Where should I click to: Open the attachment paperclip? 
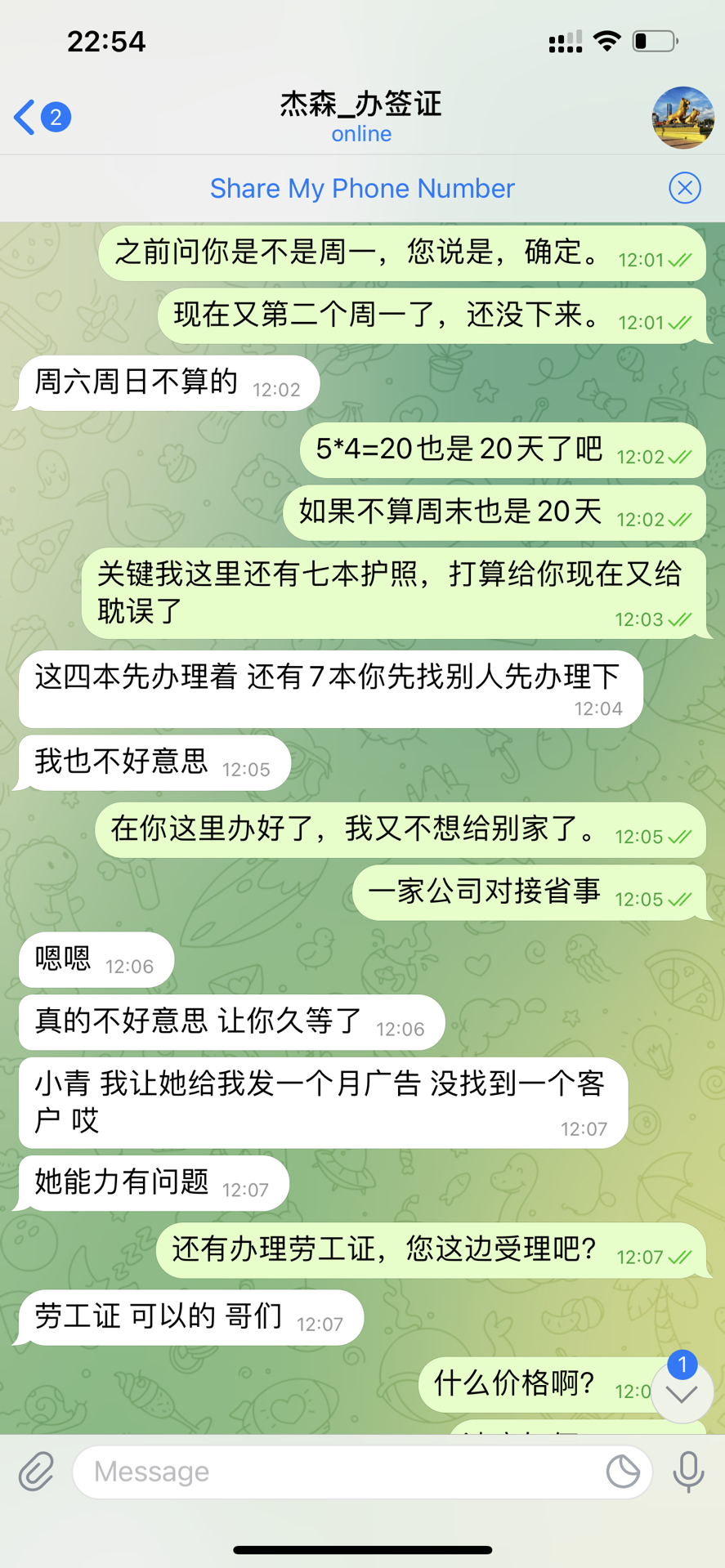pos(36,1472)
